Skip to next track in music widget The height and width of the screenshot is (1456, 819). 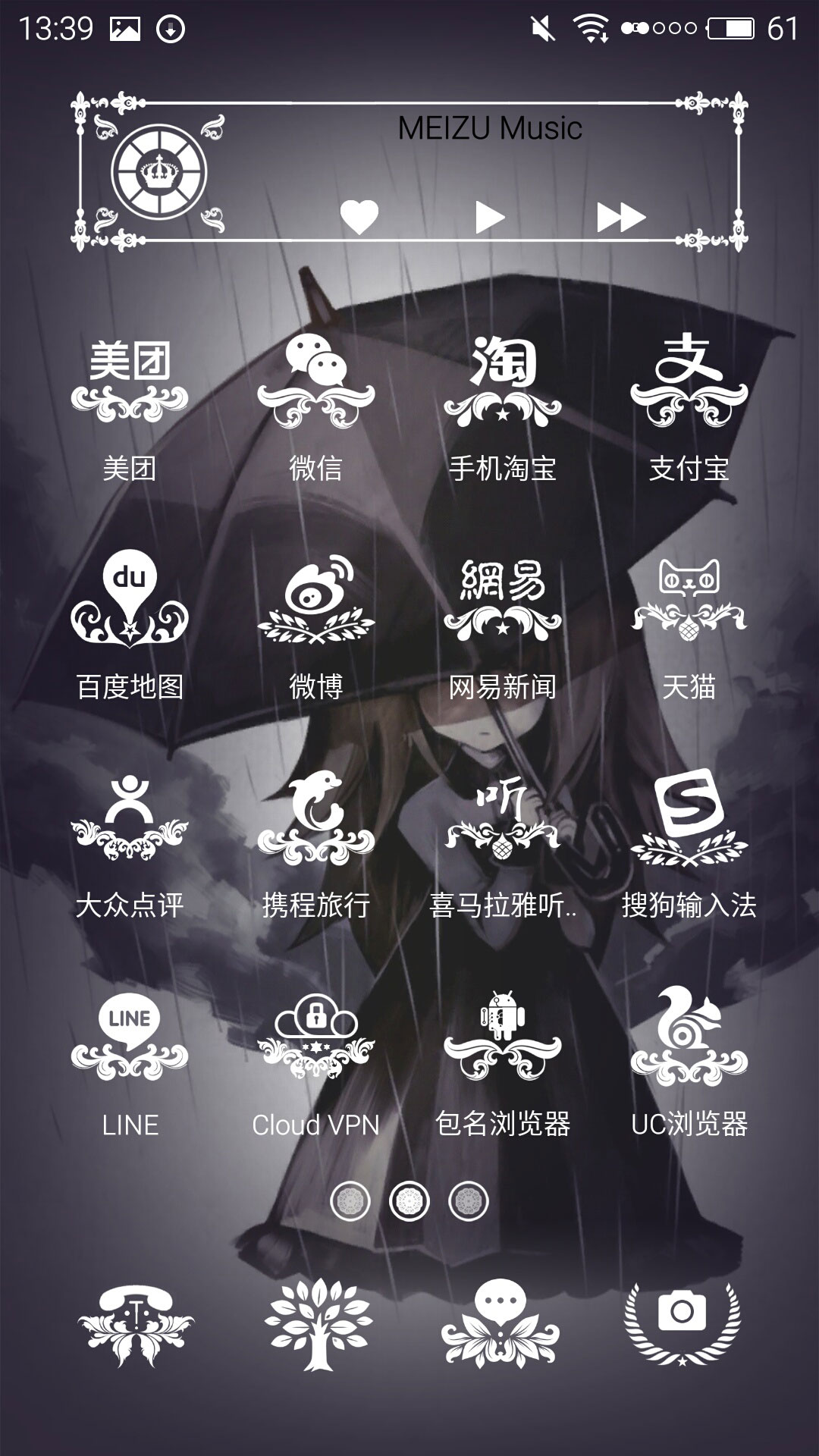click(621, 218)
